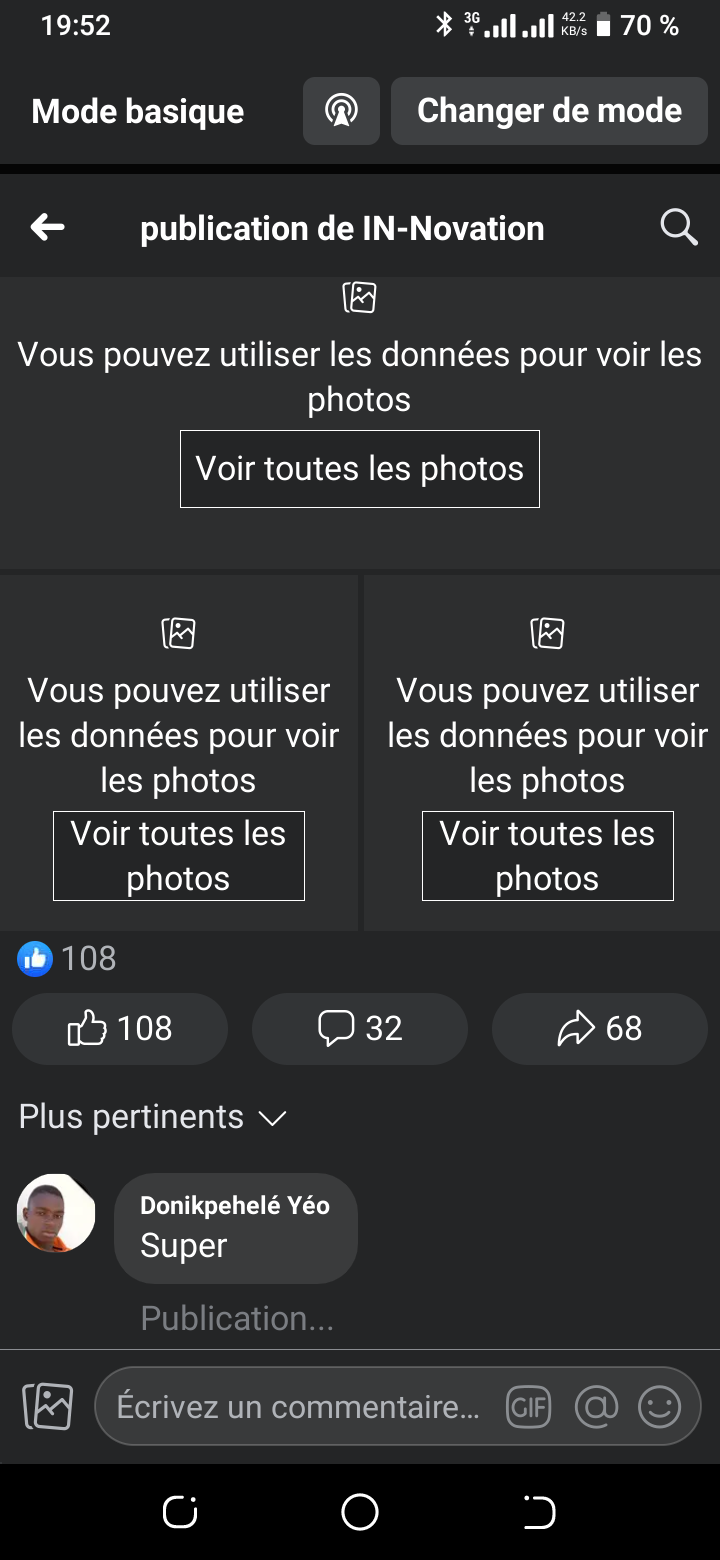Expand the Plus pertinents sort dropdown

click(152, 1117)
